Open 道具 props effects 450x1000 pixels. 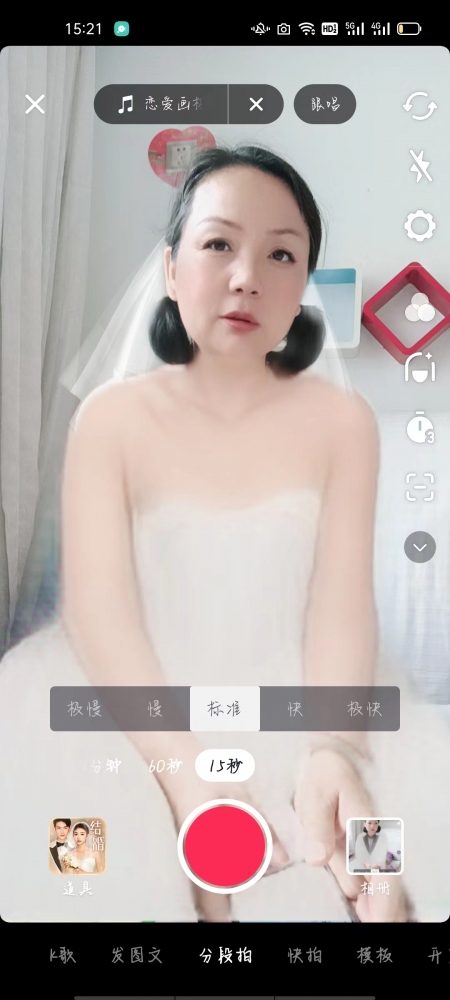tap(78, 857)
